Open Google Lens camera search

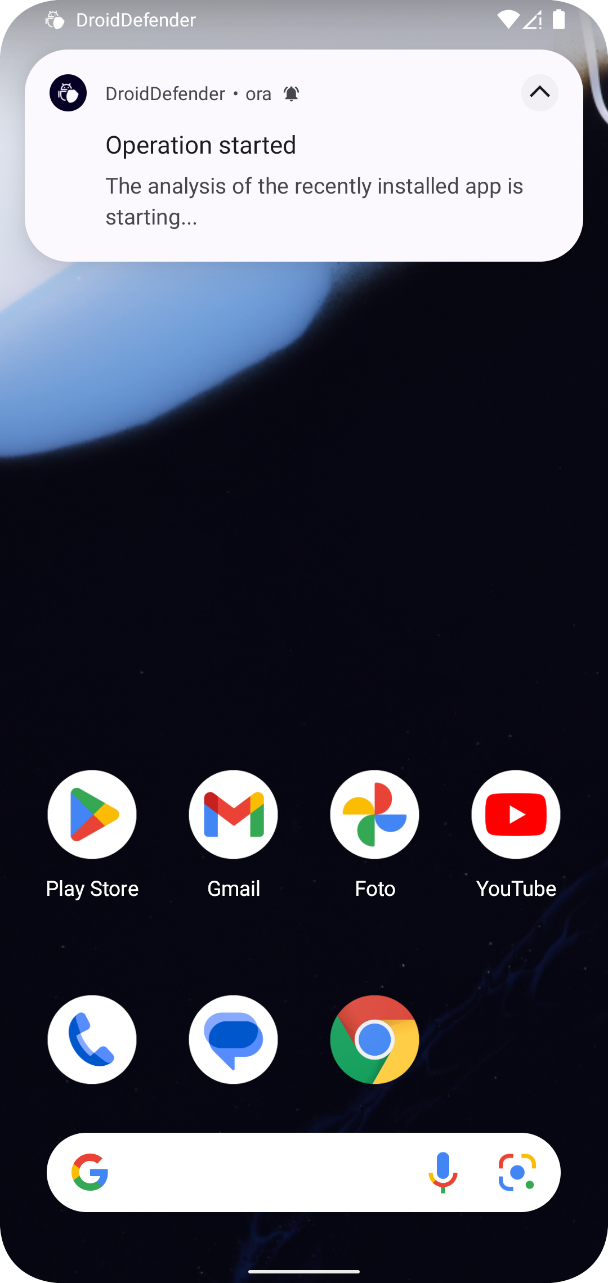(517, 1172)
